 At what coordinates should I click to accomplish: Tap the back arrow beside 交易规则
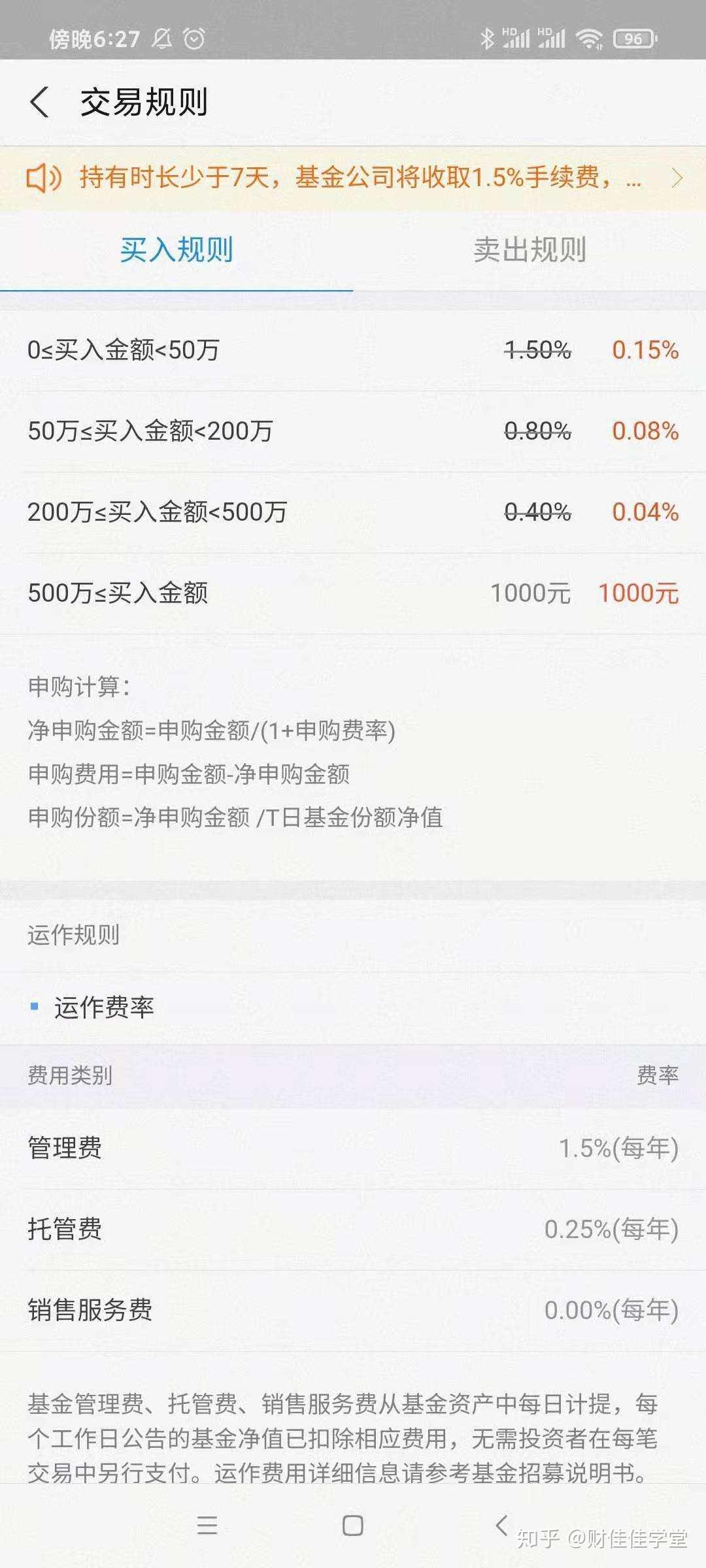pos(41,101)
